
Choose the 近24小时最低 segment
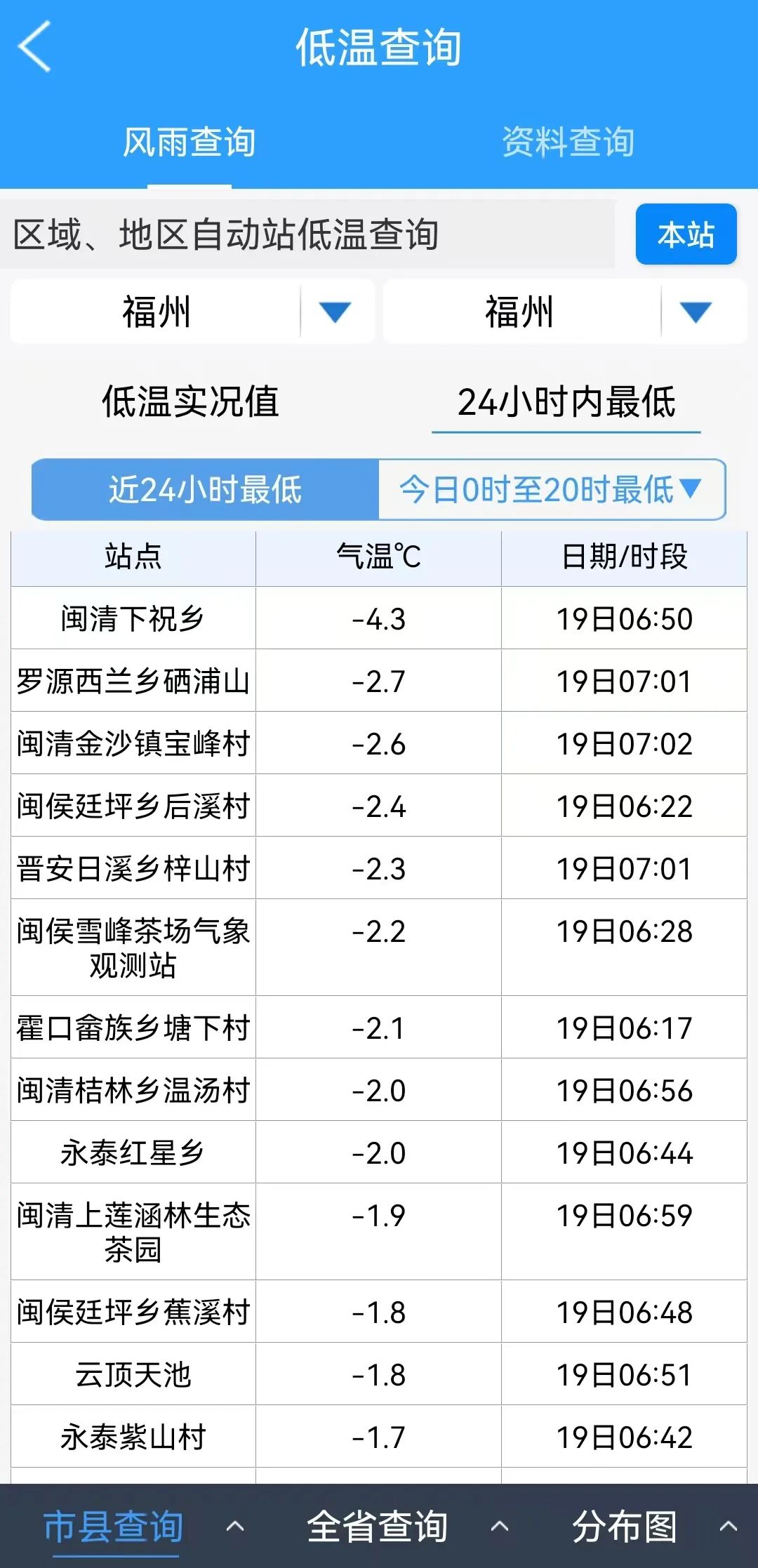click(205, 489)
